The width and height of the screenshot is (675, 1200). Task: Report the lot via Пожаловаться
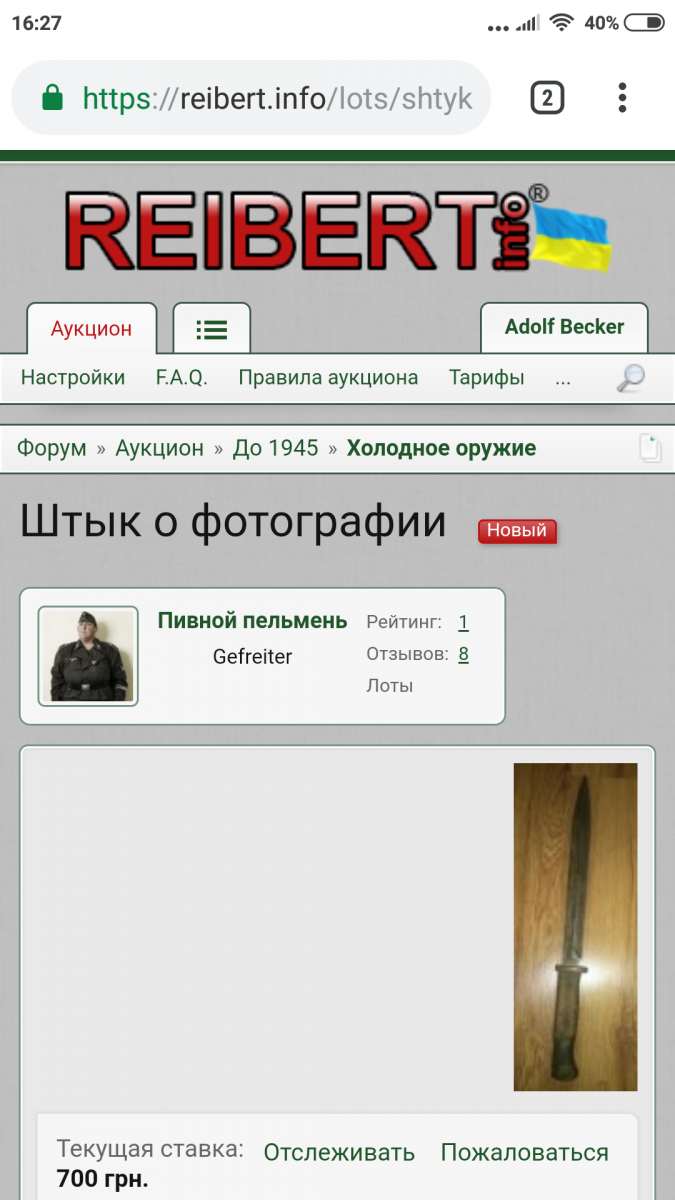(x=524, y=1152)
